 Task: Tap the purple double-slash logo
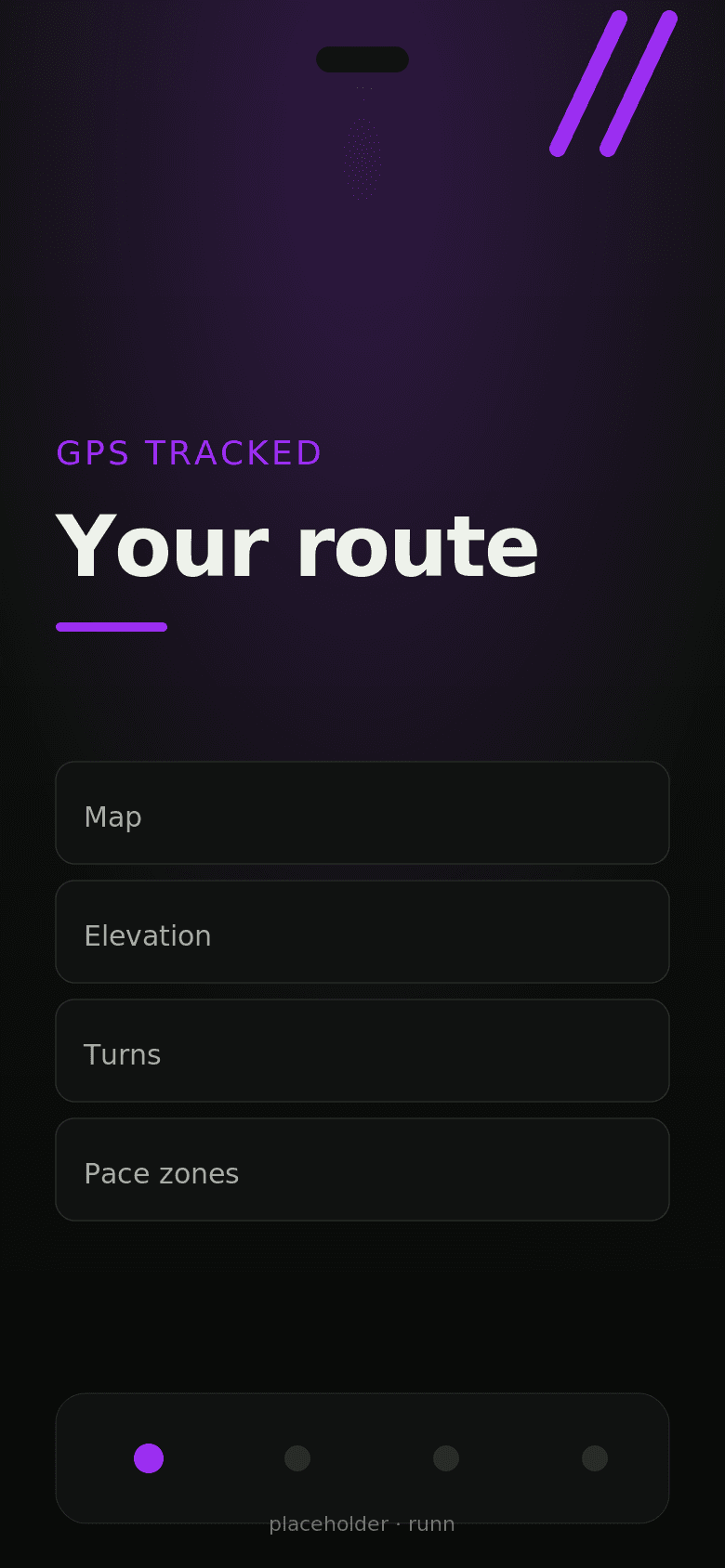(x=615, y=82)
